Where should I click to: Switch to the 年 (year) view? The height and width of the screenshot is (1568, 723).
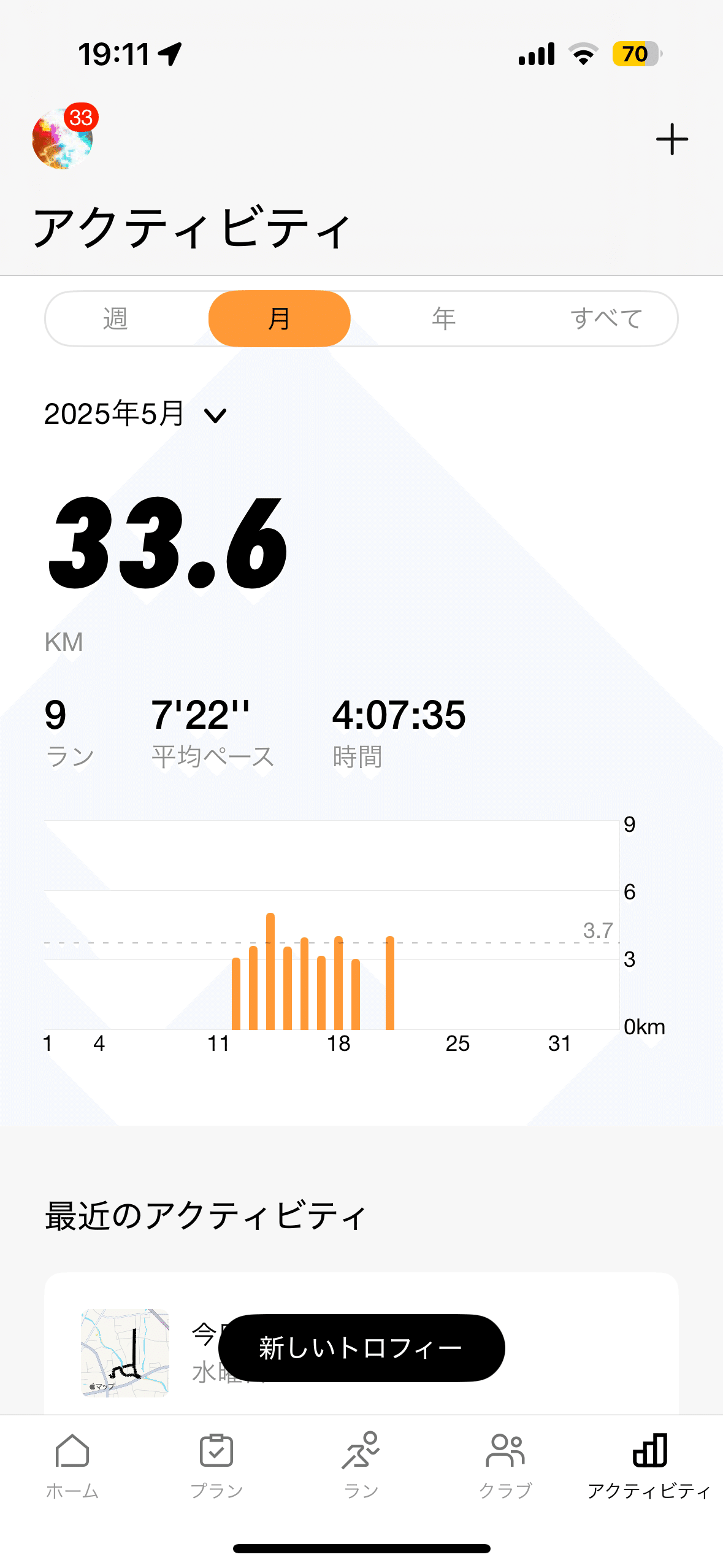click(443, 319)
